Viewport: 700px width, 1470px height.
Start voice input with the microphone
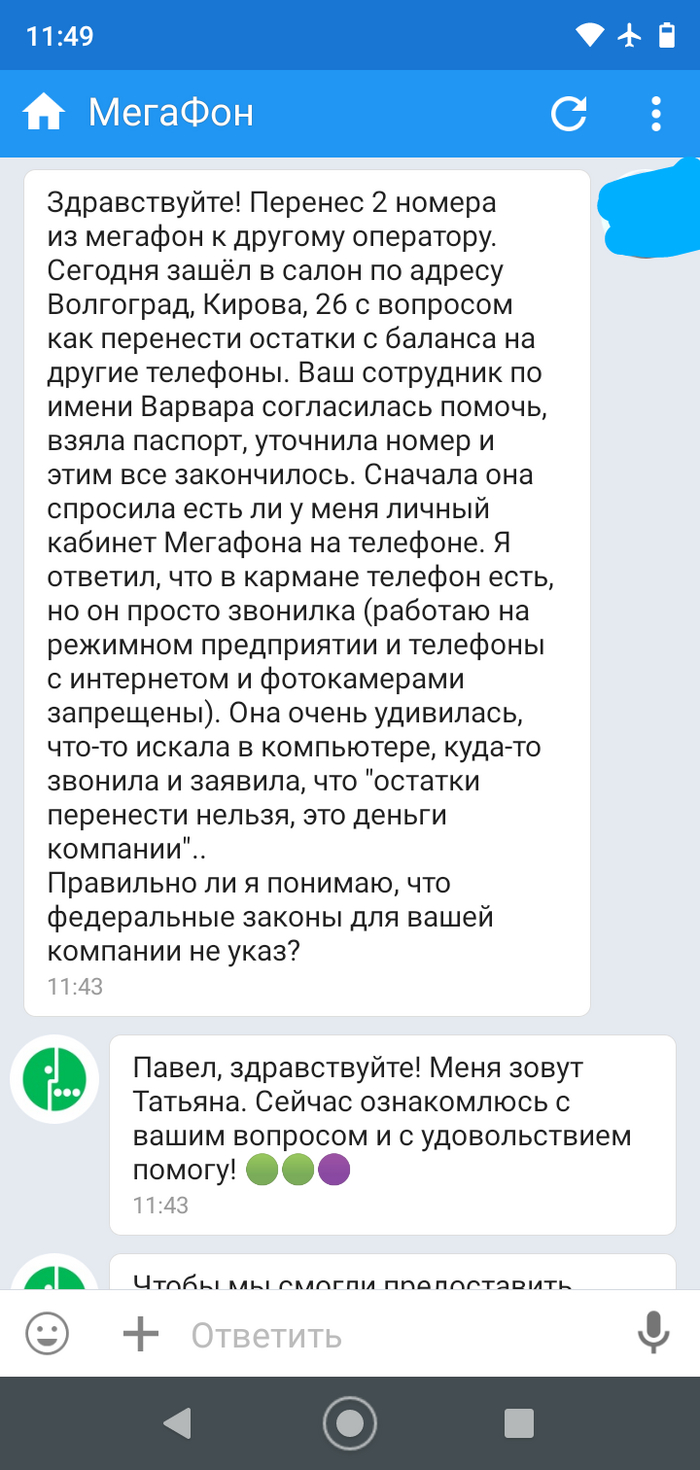(x=653, y=1334)
